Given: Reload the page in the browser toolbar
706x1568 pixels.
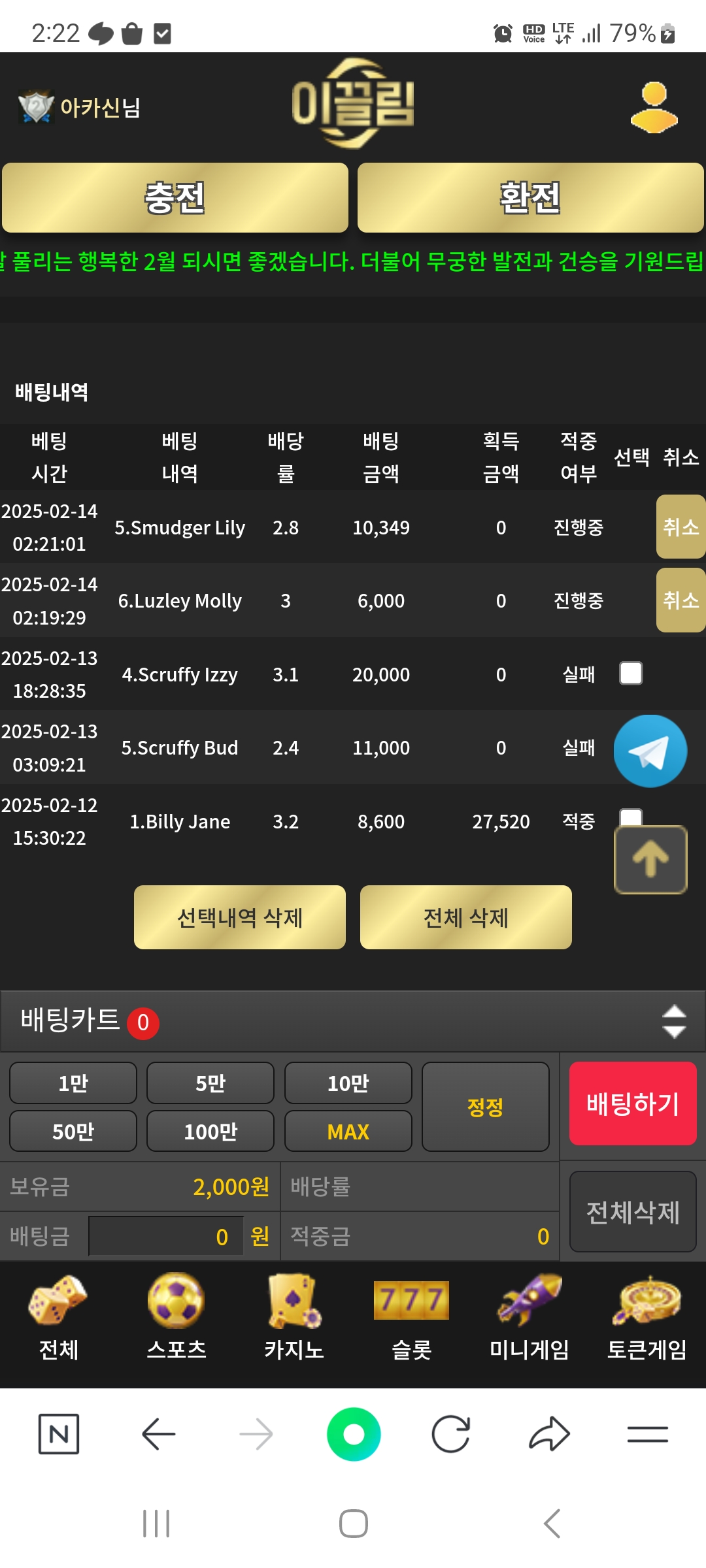Looking at the screenshot, I should (451, 1434).
